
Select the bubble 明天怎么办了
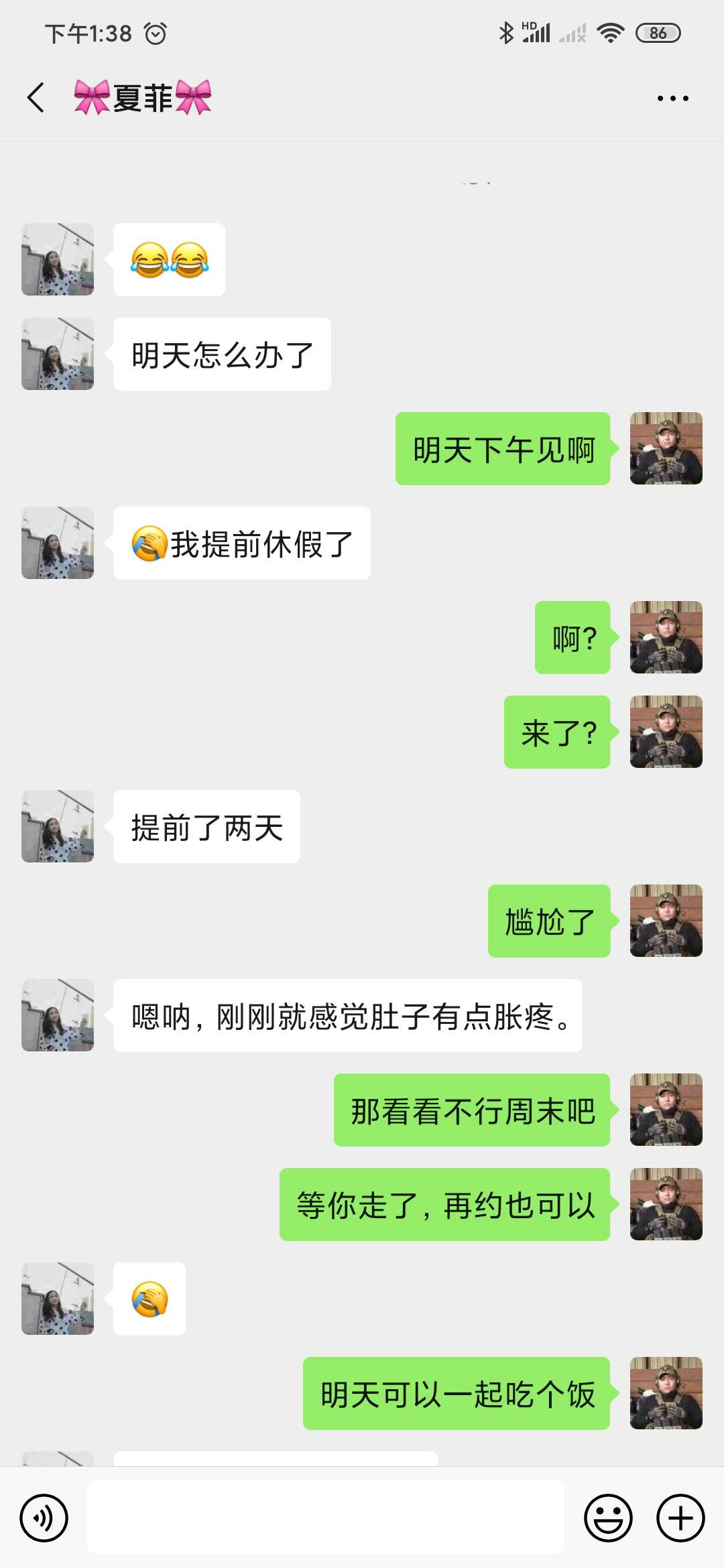click(x=221, y=354)
